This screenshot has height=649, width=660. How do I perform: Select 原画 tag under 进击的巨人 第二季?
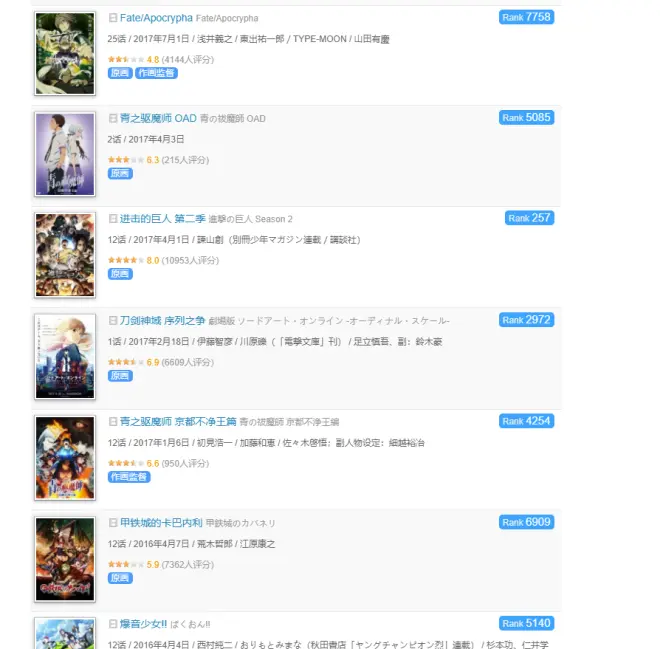(x=120, y=274)
